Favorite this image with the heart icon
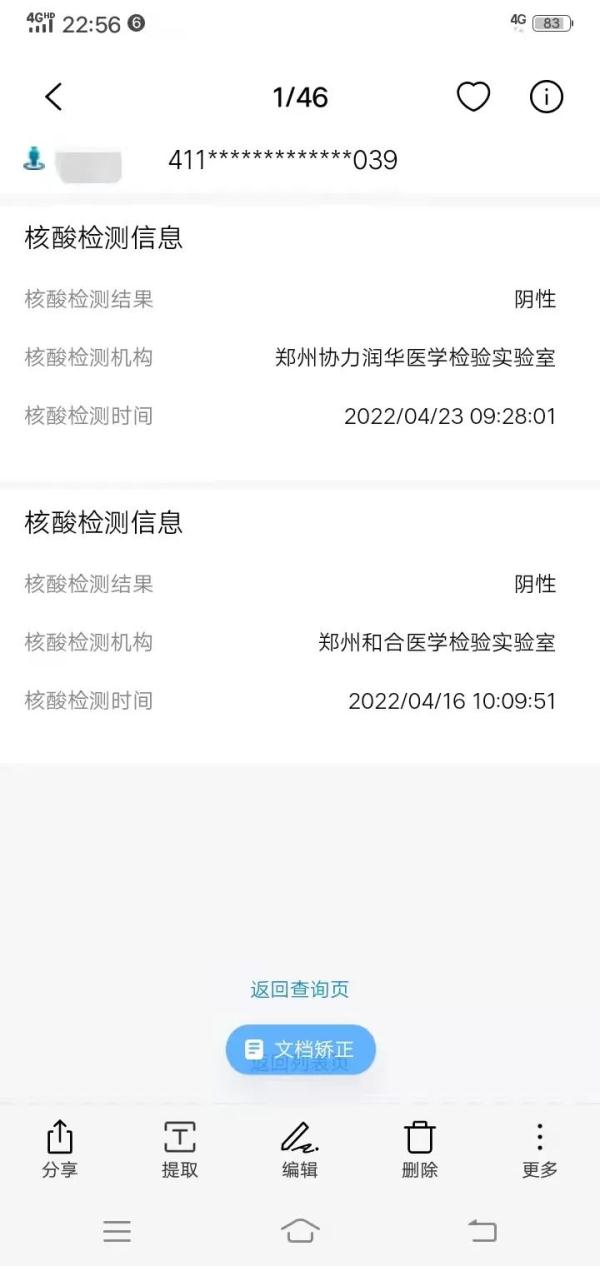 [x=473, y=97]
